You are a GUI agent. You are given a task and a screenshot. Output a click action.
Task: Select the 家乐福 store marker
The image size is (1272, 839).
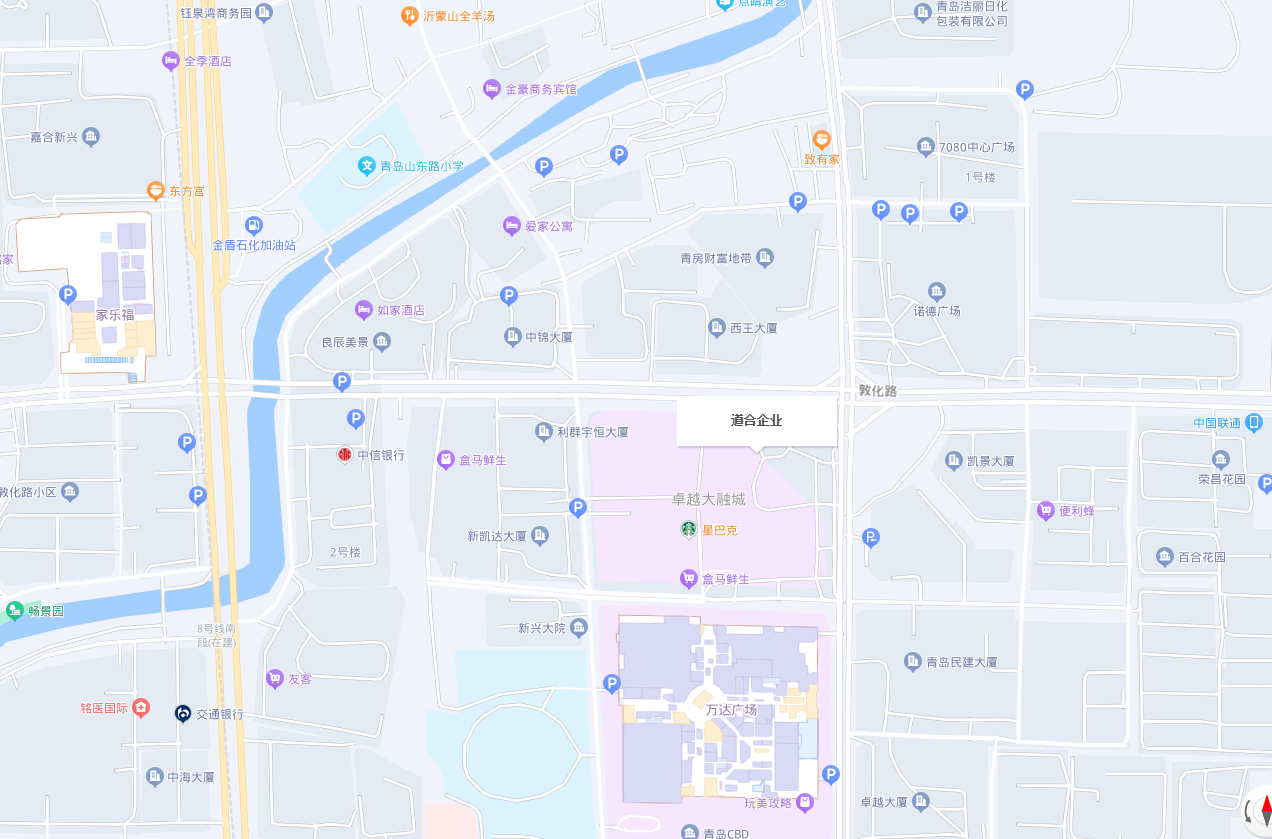[x=114, y=314]
